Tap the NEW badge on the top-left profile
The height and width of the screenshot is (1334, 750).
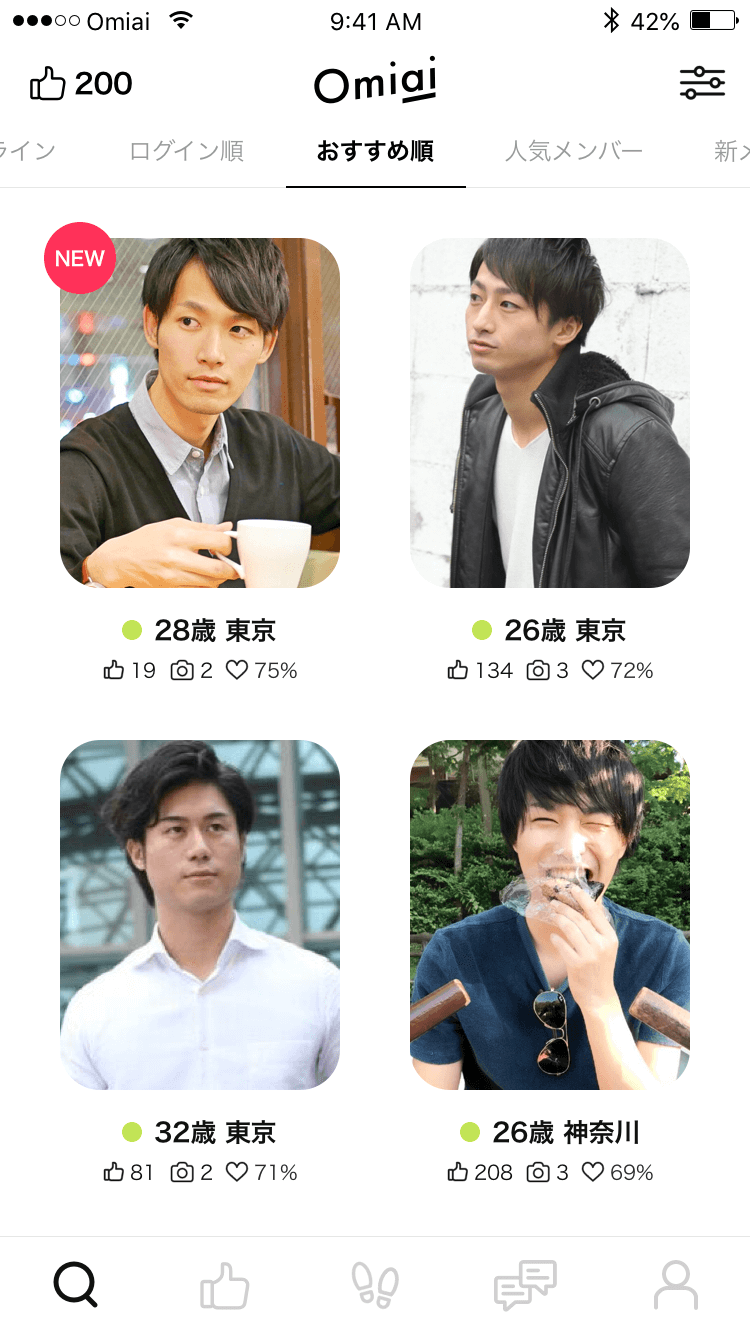click(80, 258)
